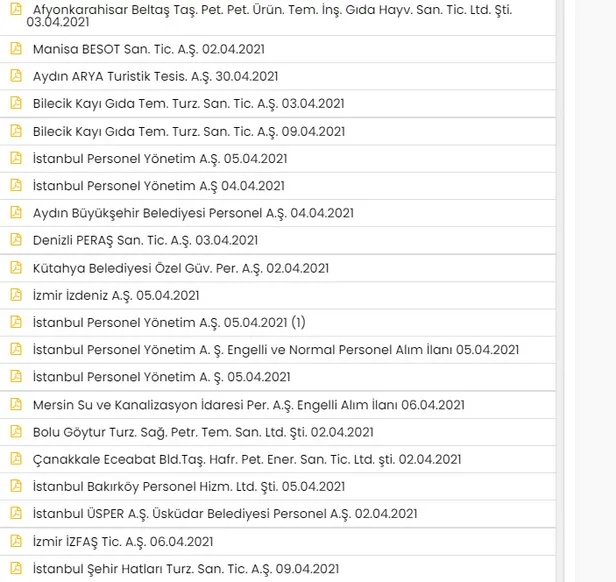This screenshot has height=582, width=616.
Task: Open Kütahya Belediyesi Özel Güv. Per. A.Ş.
Action: tap(180, 268)
